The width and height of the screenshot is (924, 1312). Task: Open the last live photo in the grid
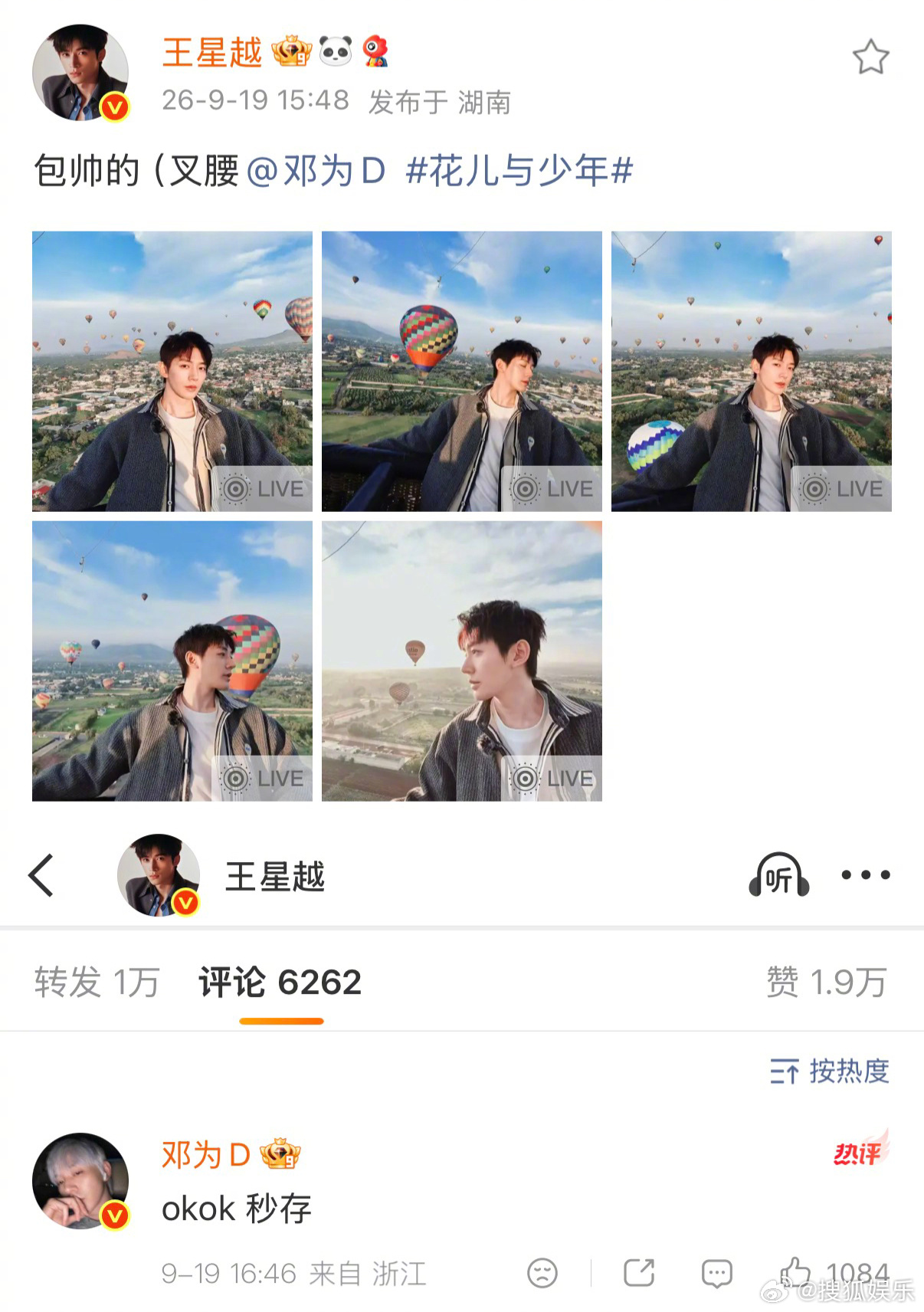point(462,661)
